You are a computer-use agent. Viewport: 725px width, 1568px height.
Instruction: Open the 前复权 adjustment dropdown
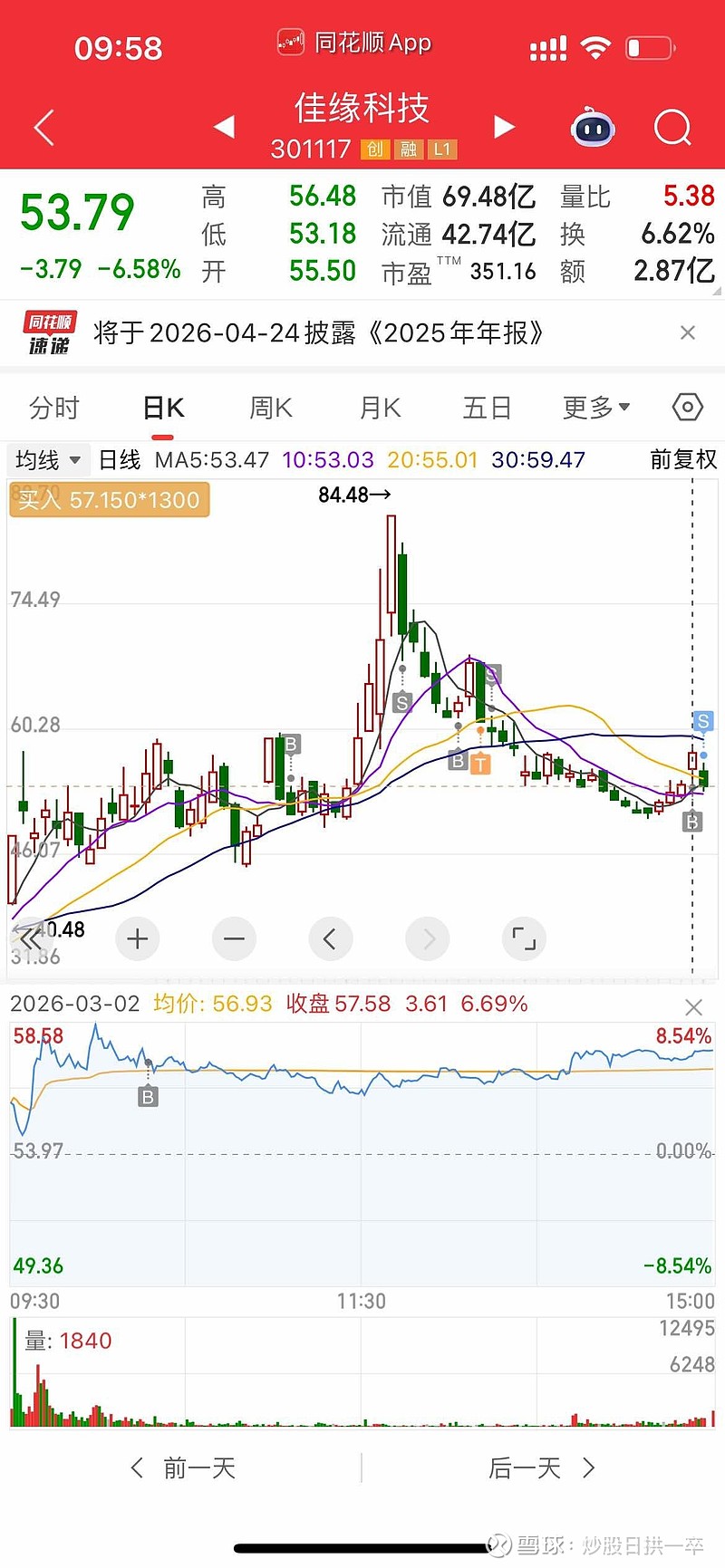(x=685, y=460)
